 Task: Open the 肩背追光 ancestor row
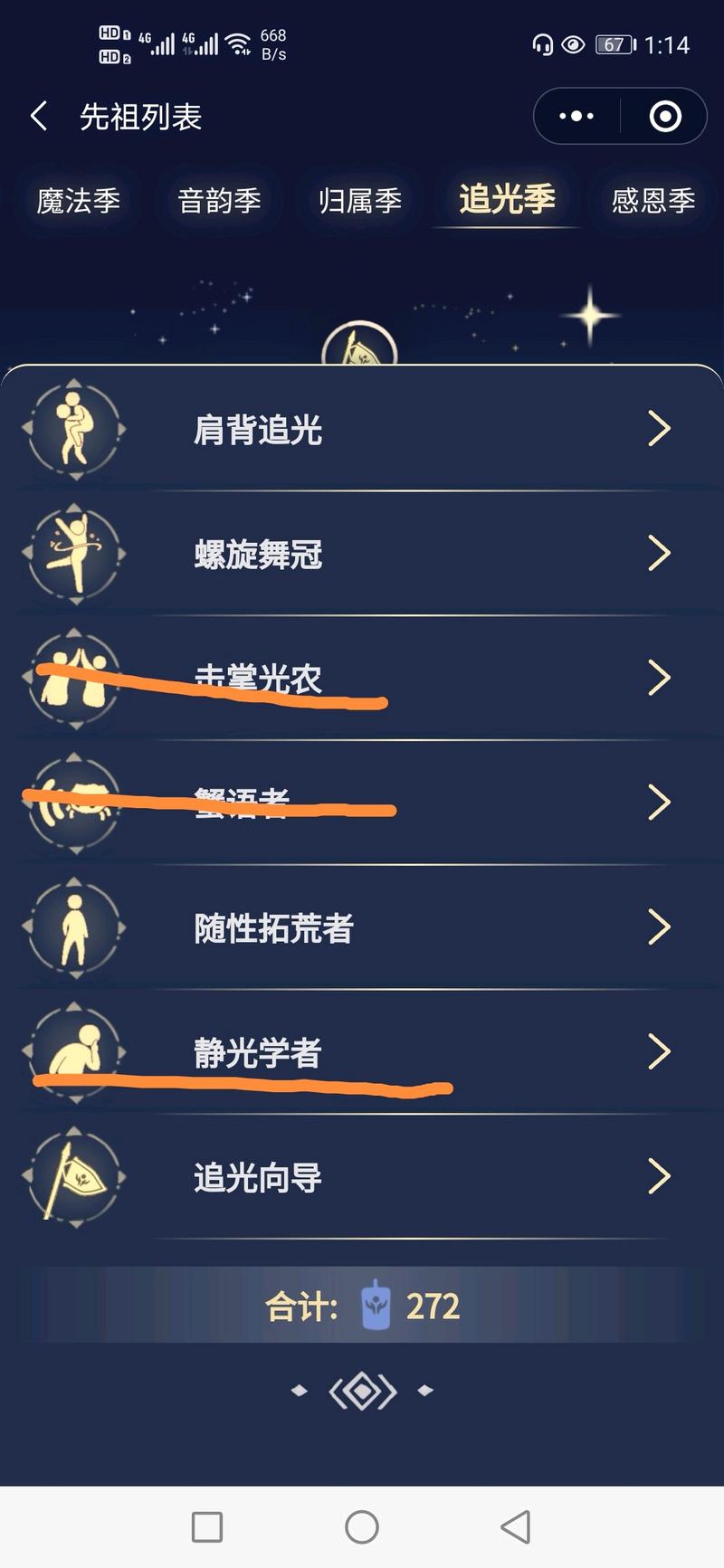[362, 429]
